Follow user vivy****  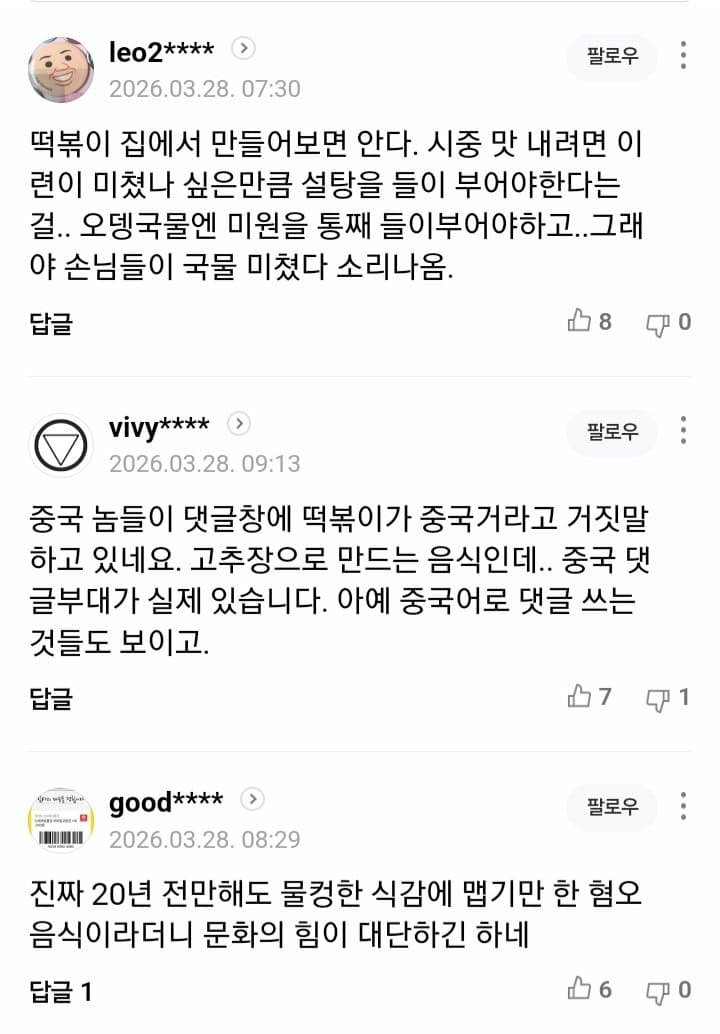pyautogui.click(x=612, y=432)
